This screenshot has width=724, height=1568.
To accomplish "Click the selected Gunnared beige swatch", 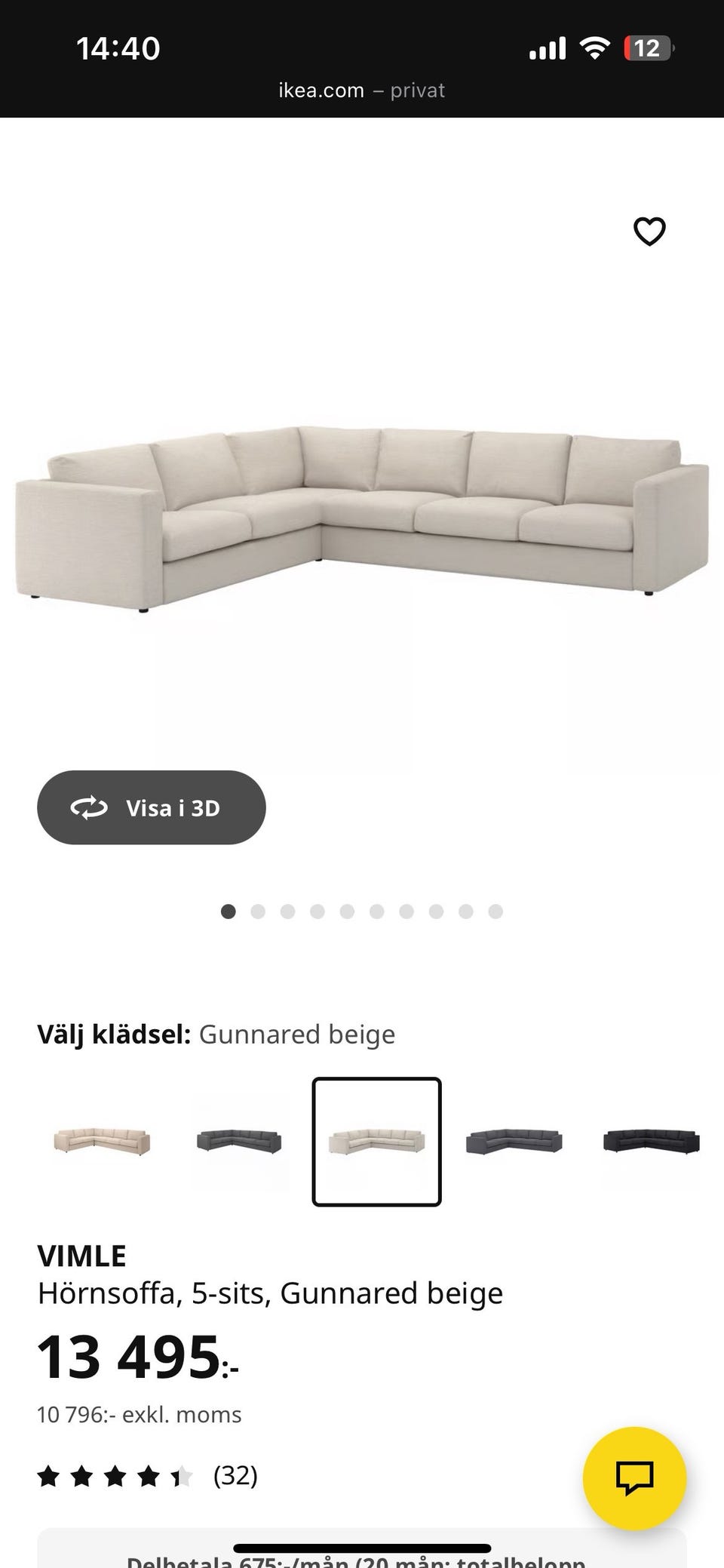I will point(376,1142).
